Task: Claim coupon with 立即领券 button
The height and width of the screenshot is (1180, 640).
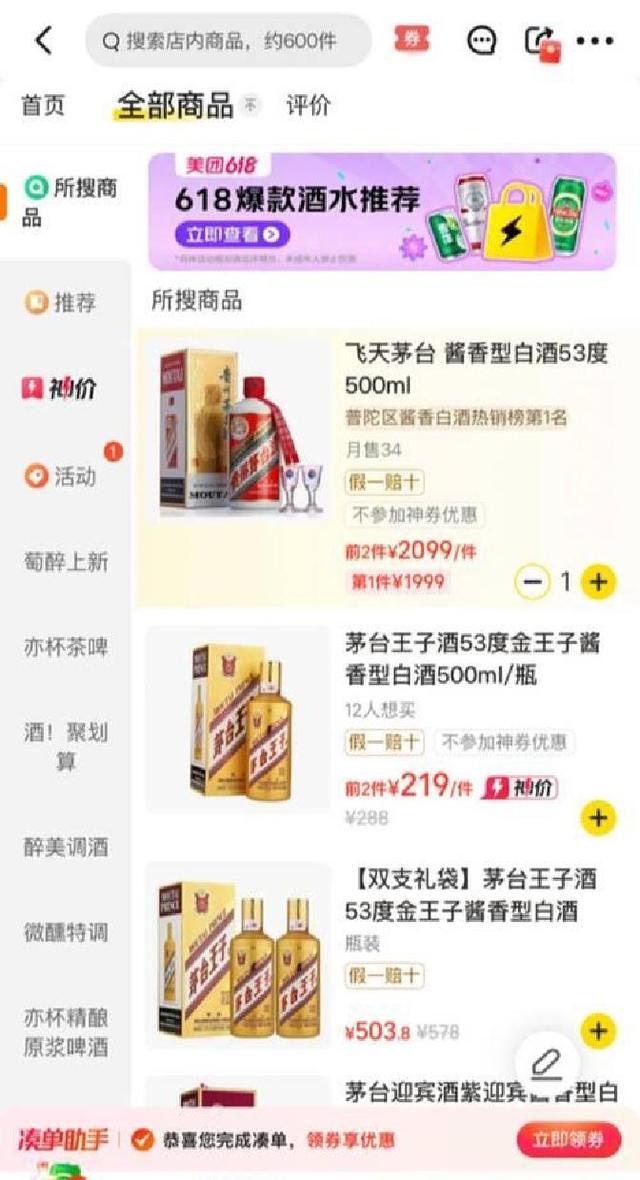Action: tap(568, 1140)
